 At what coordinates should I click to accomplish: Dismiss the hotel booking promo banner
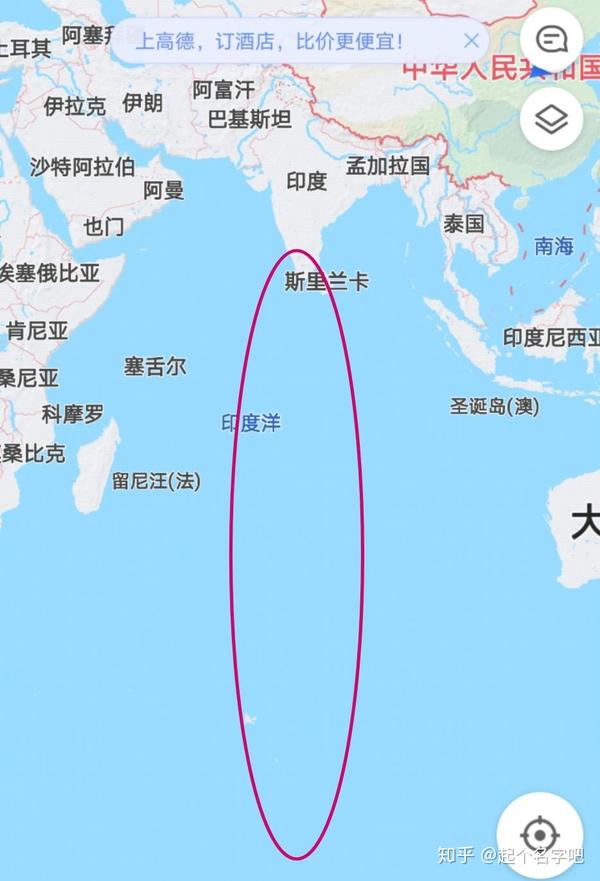471,41
